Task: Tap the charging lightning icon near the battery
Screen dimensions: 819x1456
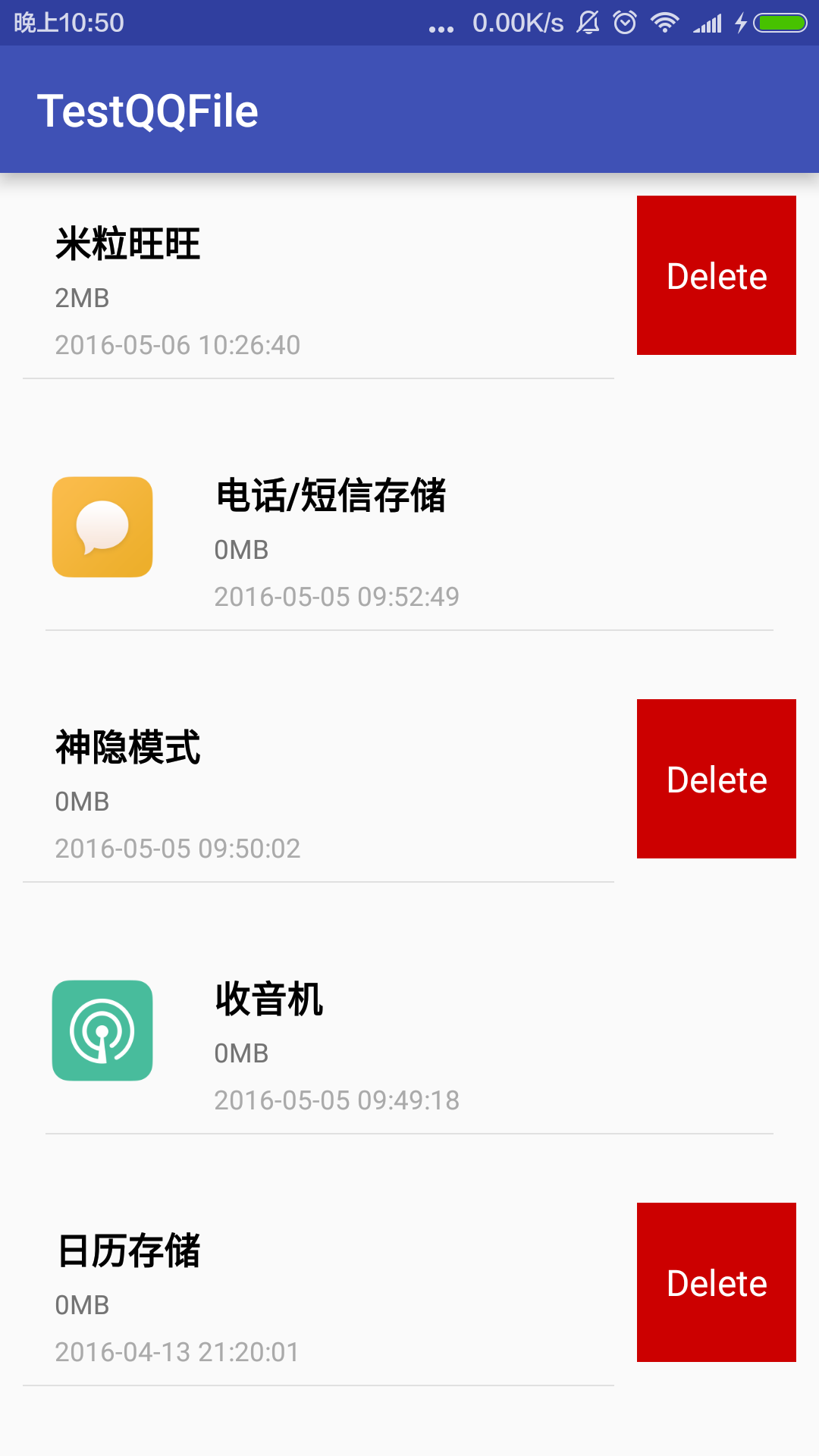Action: pyautogui.click(x=741, y=23)
